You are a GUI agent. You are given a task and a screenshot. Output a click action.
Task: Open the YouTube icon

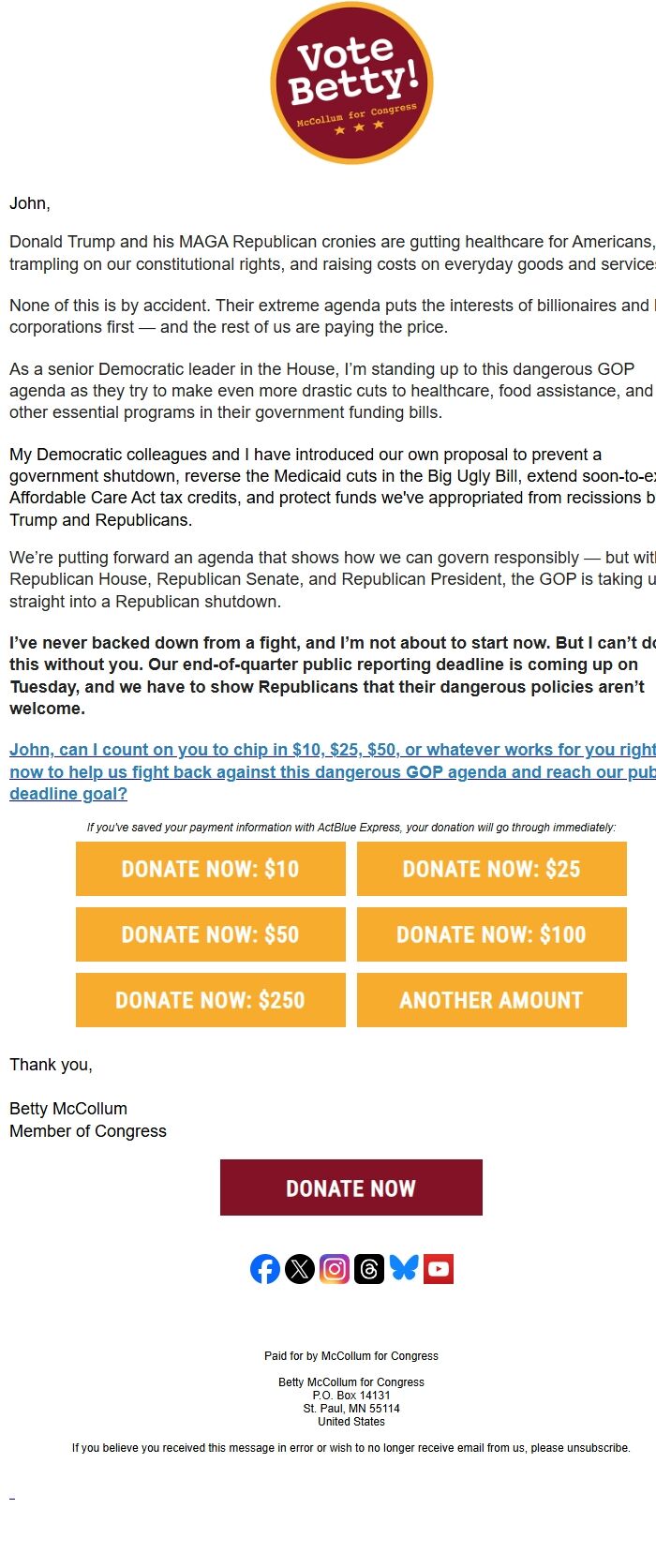click(439, 1269)
